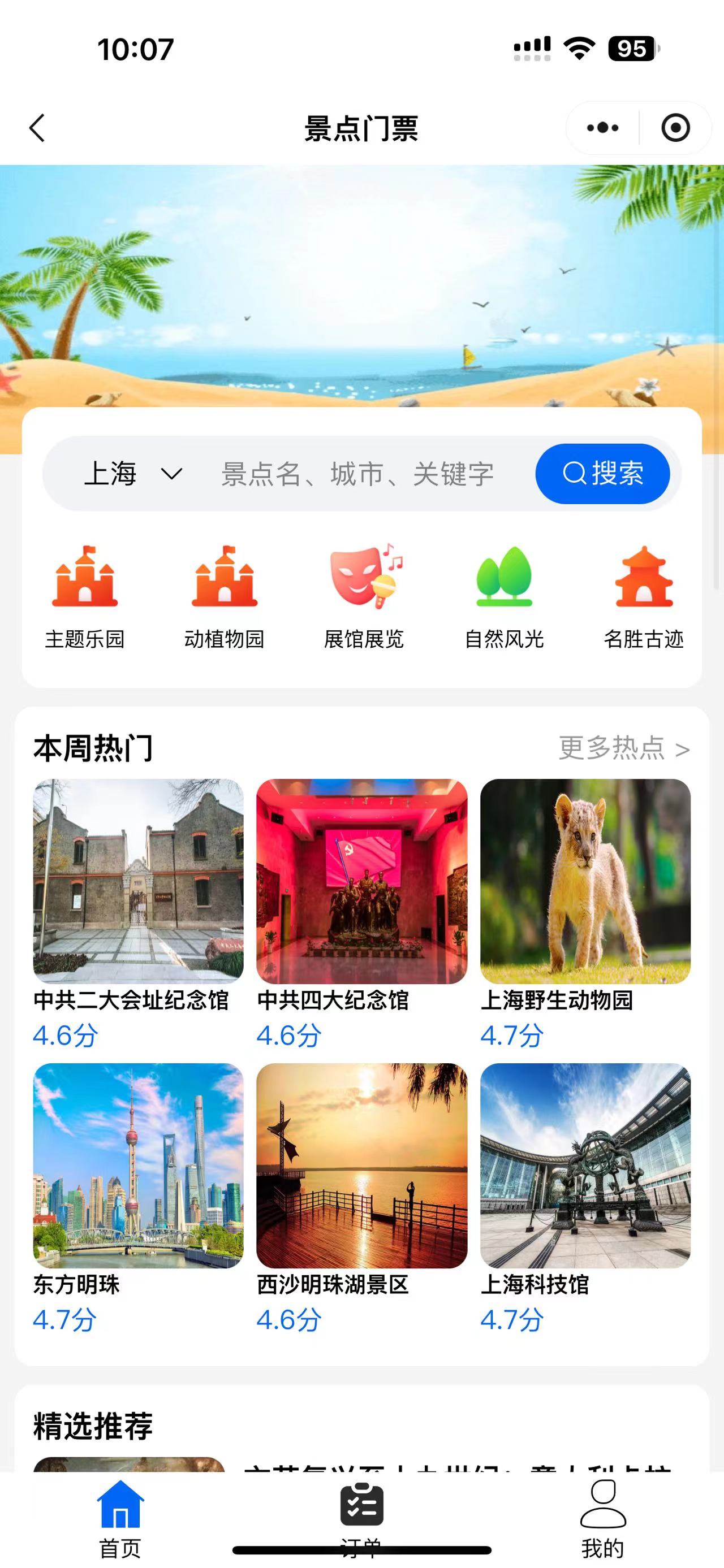
Task: Focus the 景点名、城市、关键字 search field
Action: click(357, 474)
